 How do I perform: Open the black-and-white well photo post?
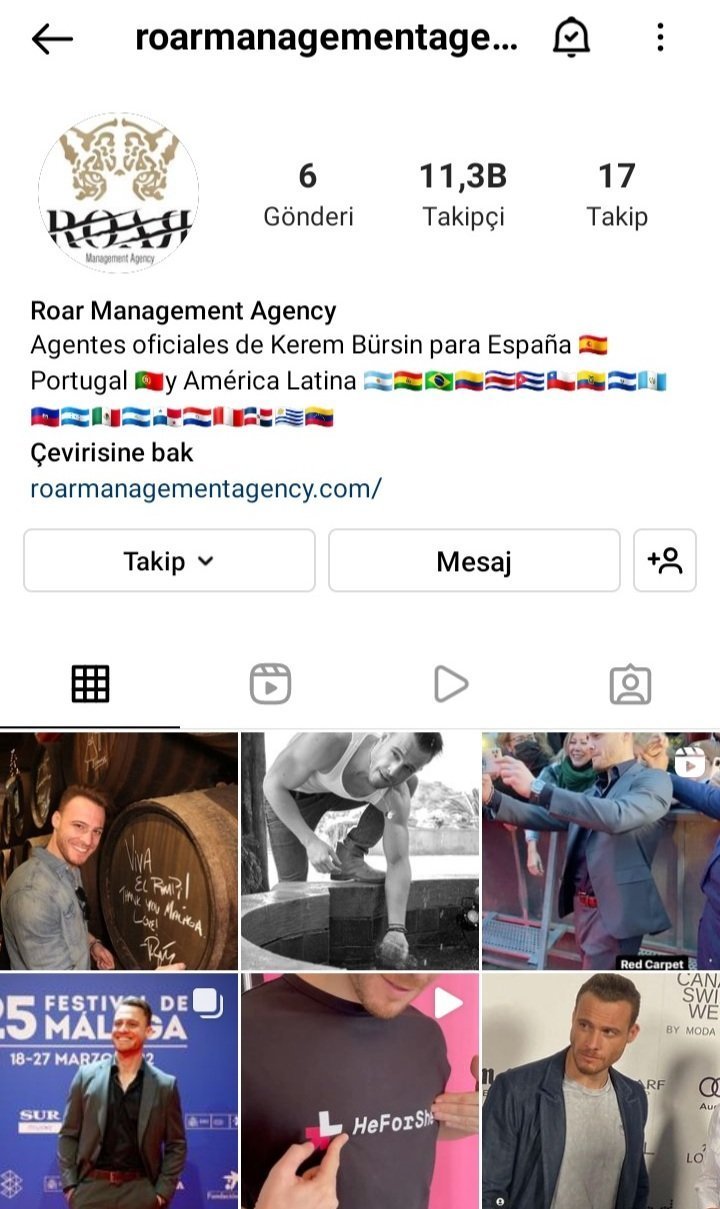point(360,851)
